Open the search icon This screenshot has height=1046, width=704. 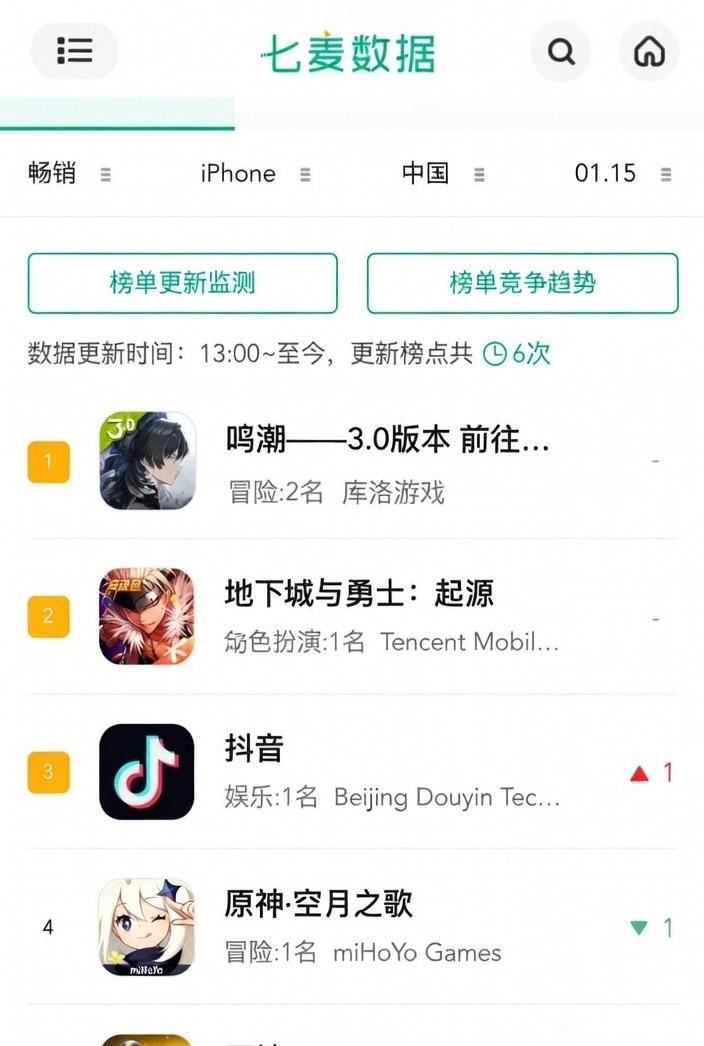pyautogui.click(x=561, y=51)
